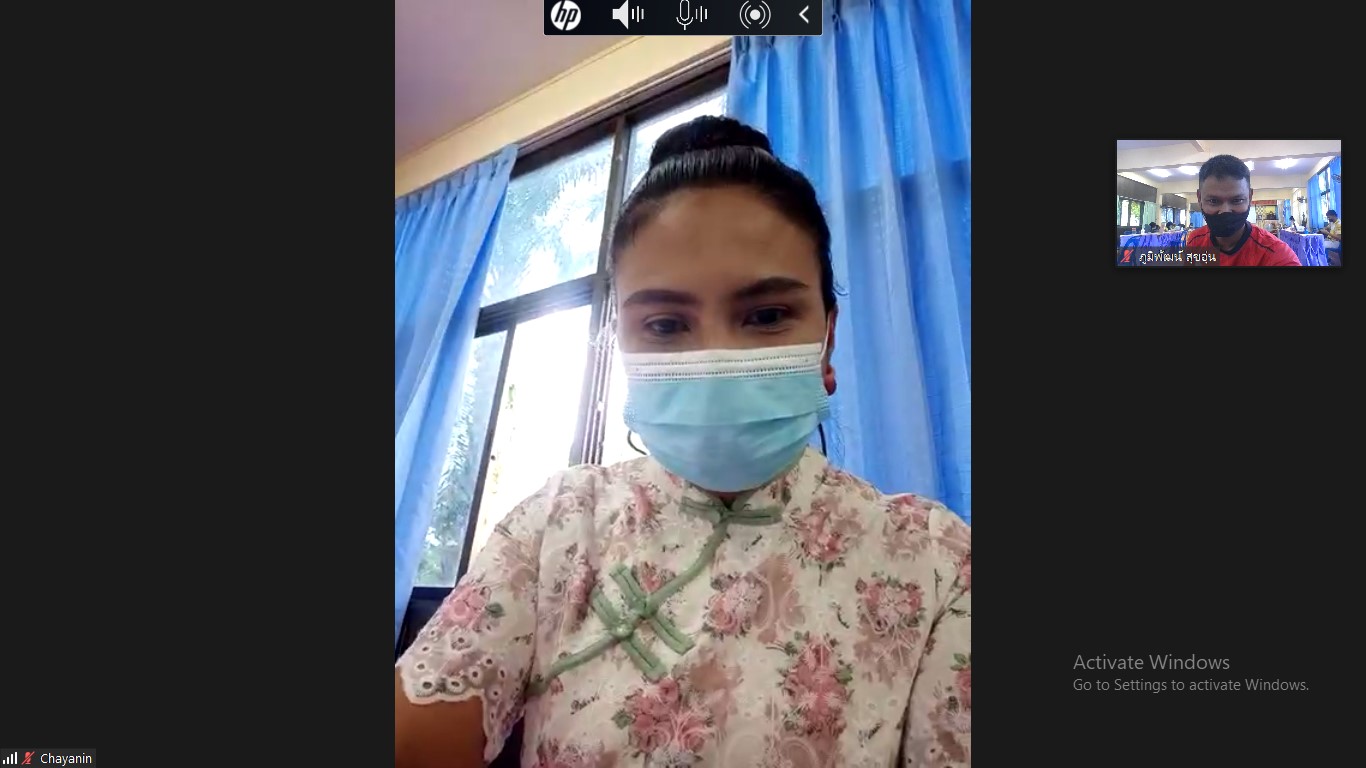Screen dimensions: 1366x768
Task: Tap the broadcast circle icon
Action: [x=755, y=15]
